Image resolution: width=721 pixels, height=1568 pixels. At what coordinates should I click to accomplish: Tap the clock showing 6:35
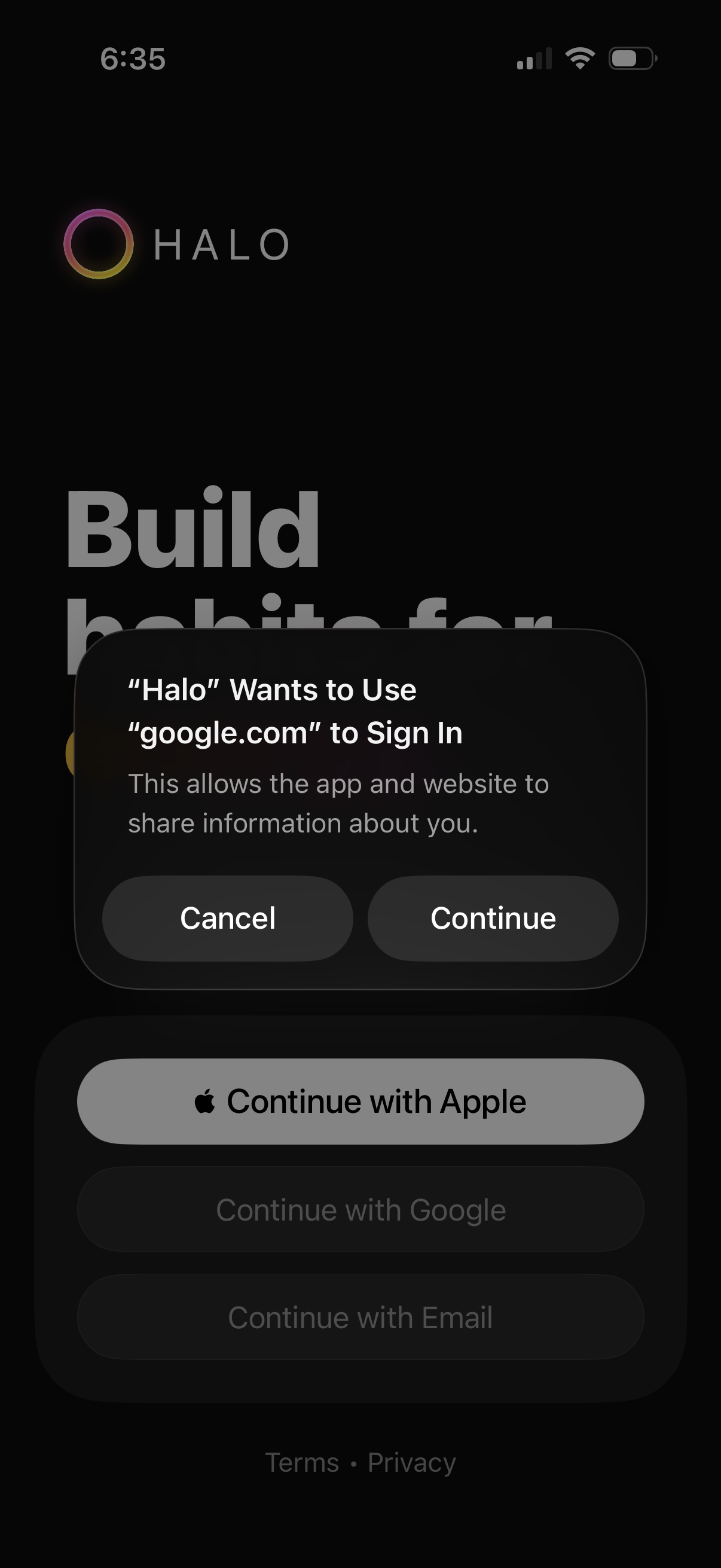(133, 58)
